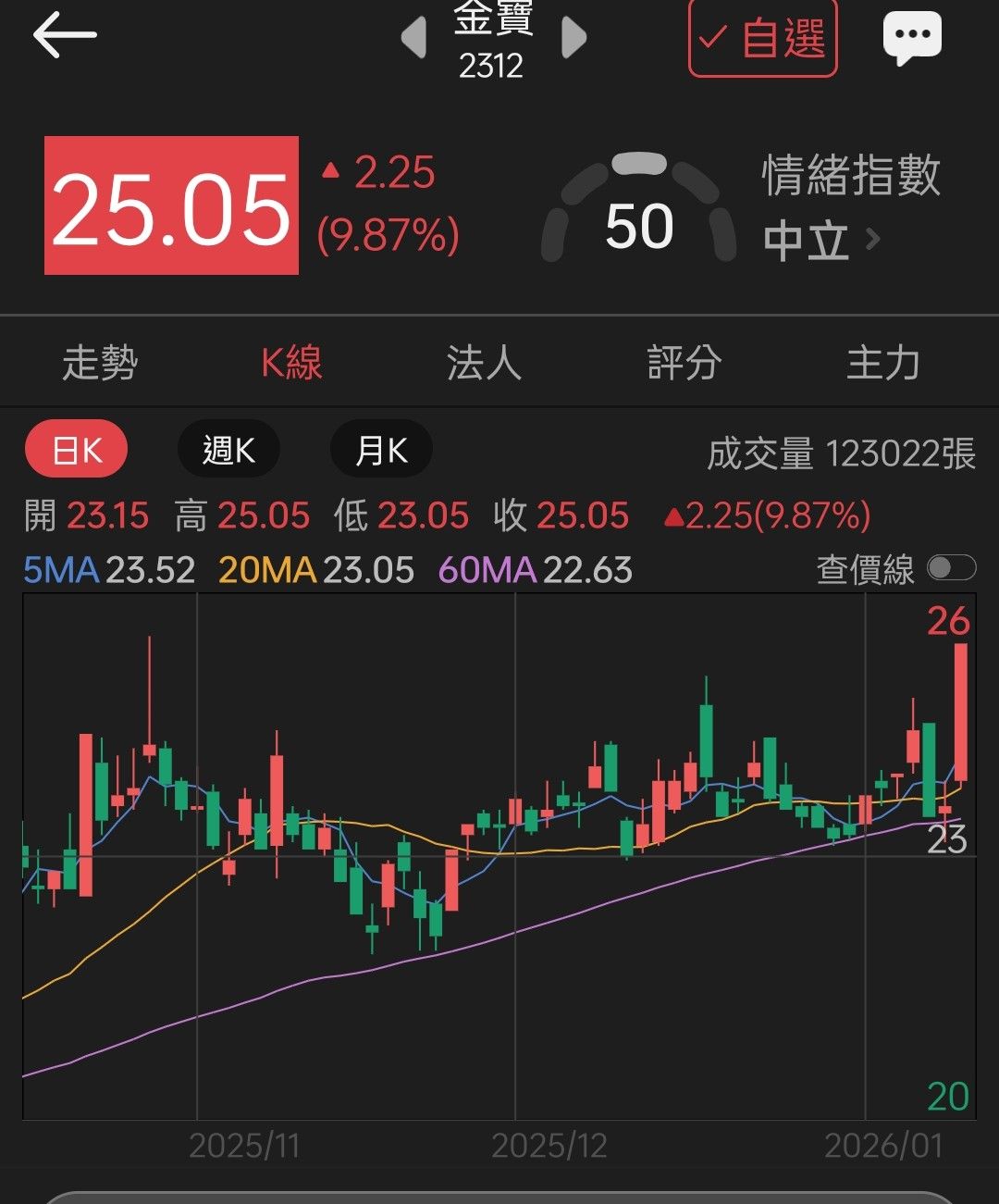The width and height of the screenshot is (999, 1204).
Task: Open the chat bubble icon
Action: (x=912, y=39)
